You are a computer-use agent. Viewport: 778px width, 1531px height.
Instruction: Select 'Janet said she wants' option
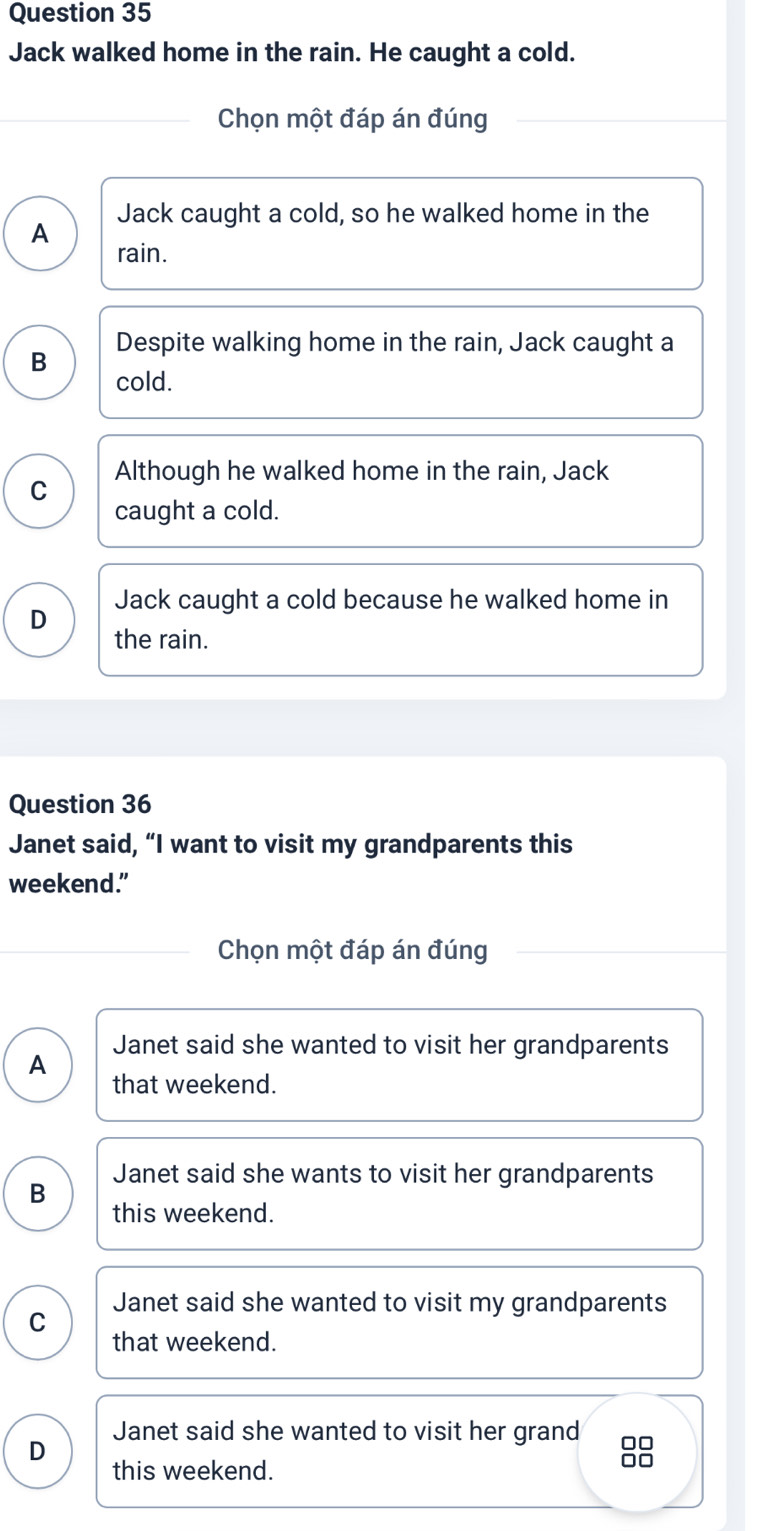[400, 1193]
